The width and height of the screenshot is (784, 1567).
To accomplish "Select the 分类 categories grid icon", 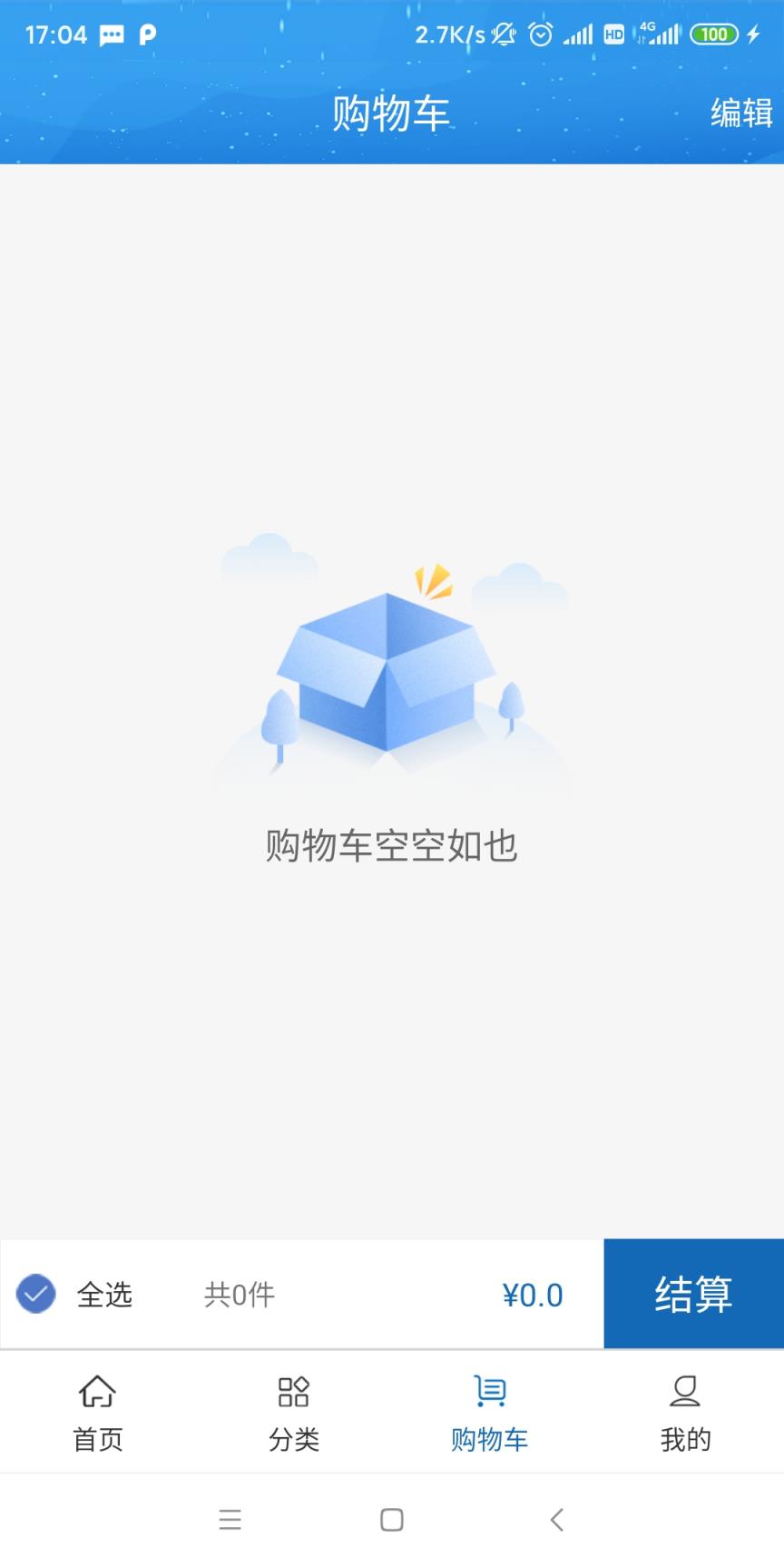I will [x=292, y=1390].
